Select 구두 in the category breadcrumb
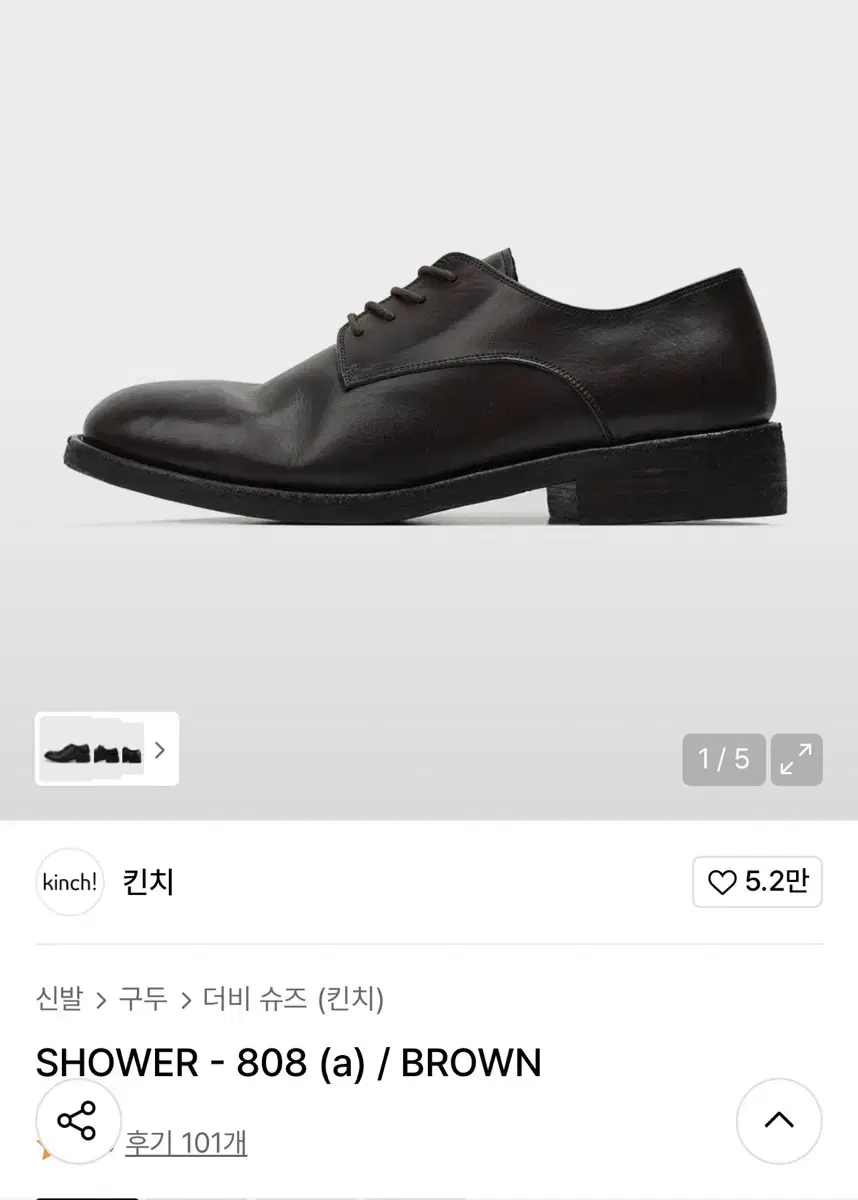This screenshot has width=858, height=1200. point(143,999)
